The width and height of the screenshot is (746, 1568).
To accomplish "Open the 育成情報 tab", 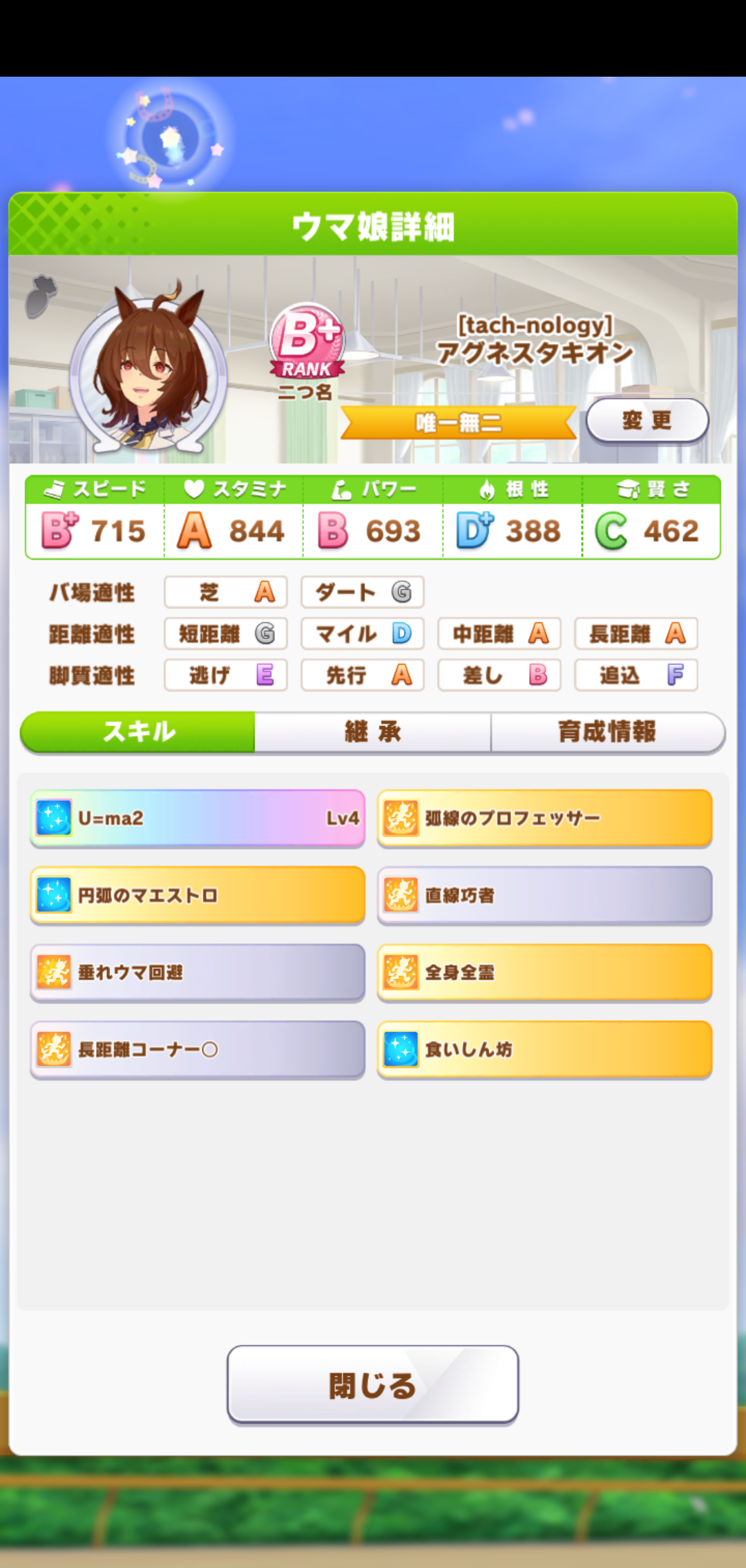I will pos(607,732).
